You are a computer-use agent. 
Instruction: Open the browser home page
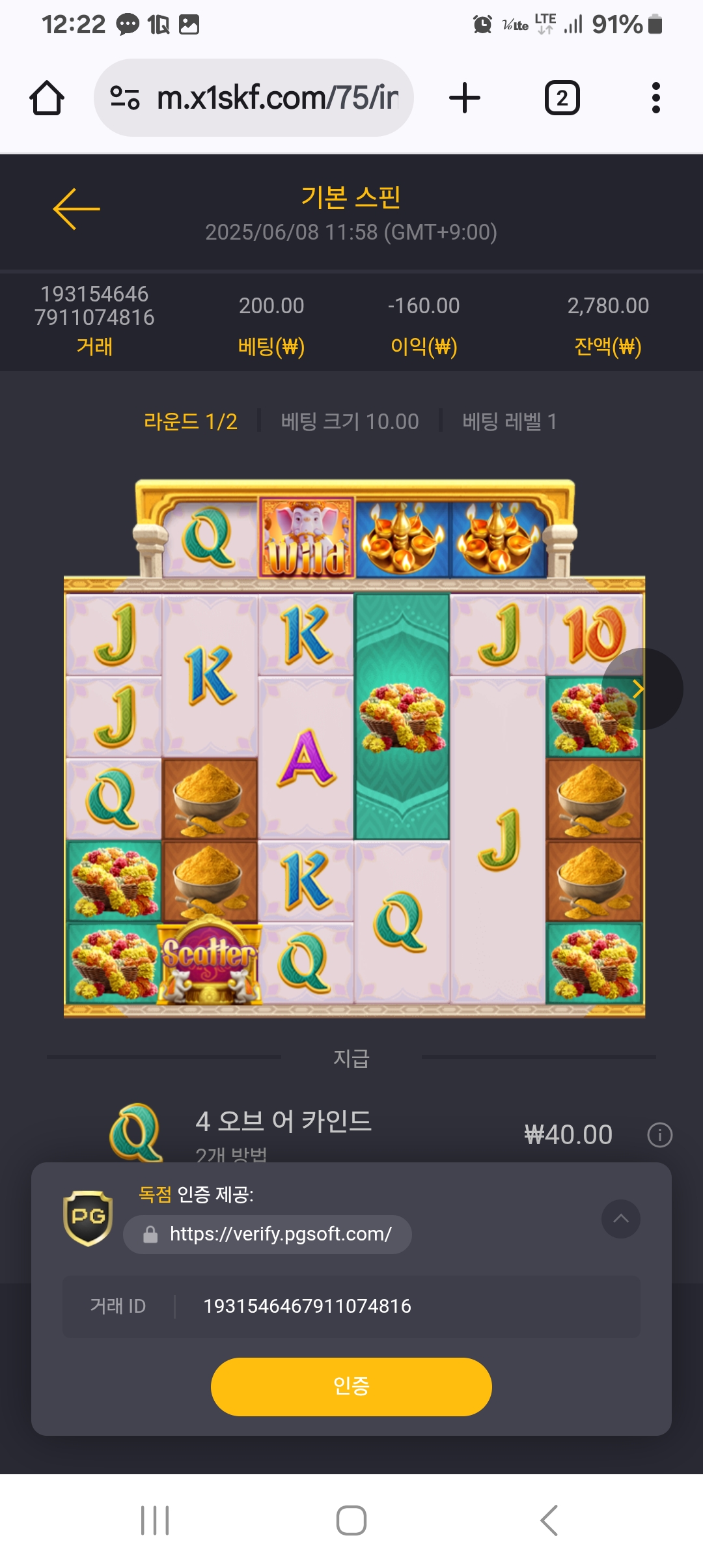[47, 98]
